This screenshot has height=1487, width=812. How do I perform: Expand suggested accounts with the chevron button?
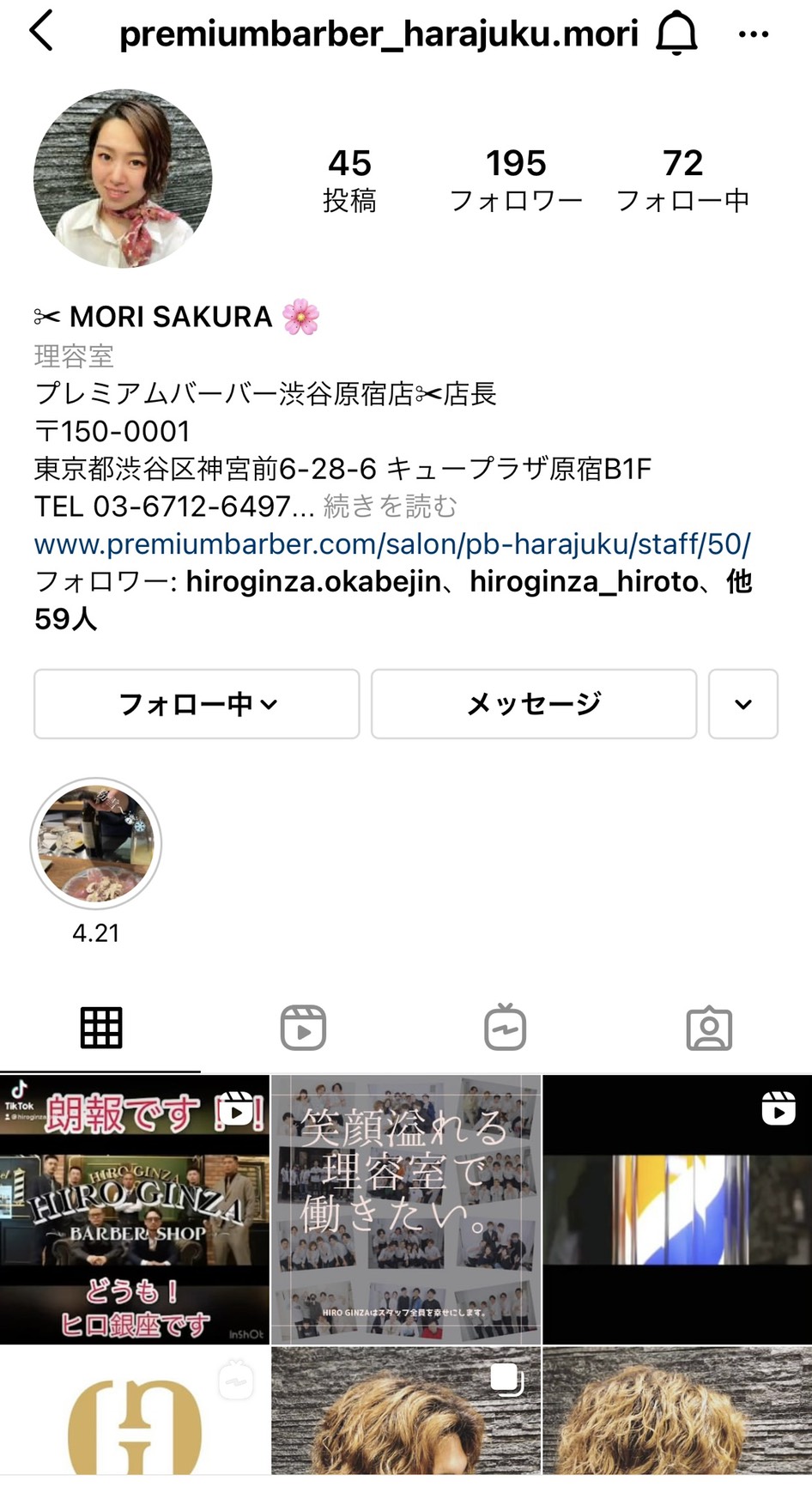point(742,704)
